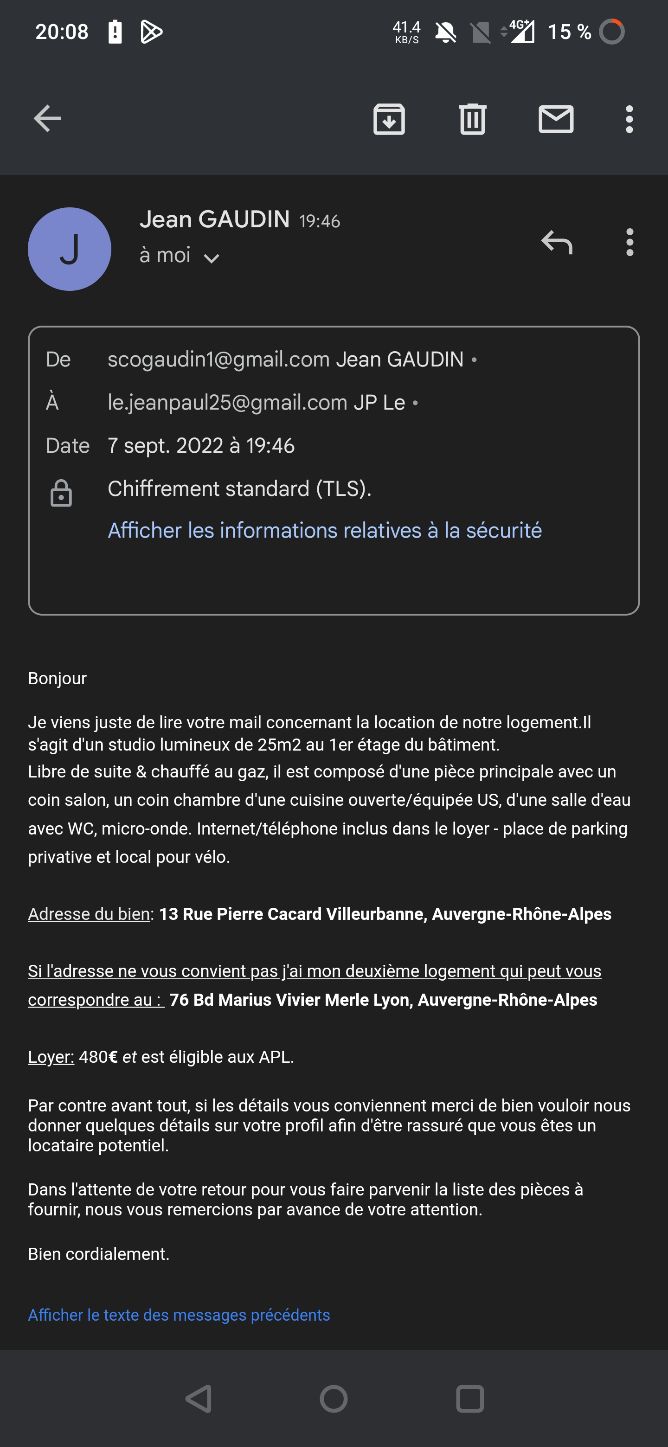
Task: Reply to Jean GAUDIN's message
Action: 557,242
